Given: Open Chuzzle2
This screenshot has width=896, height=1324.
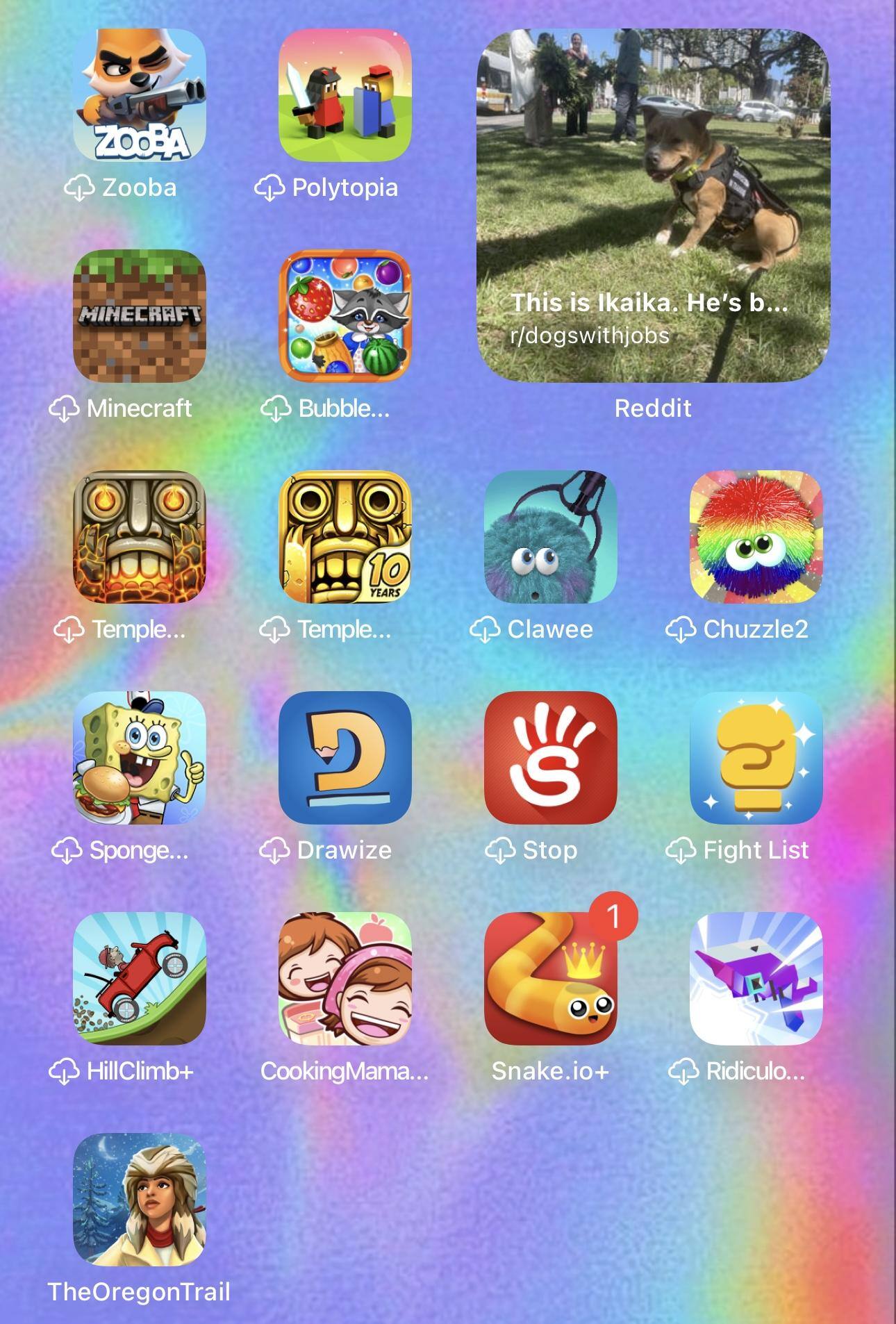Looking at the screenshot, I should point(756,536).
